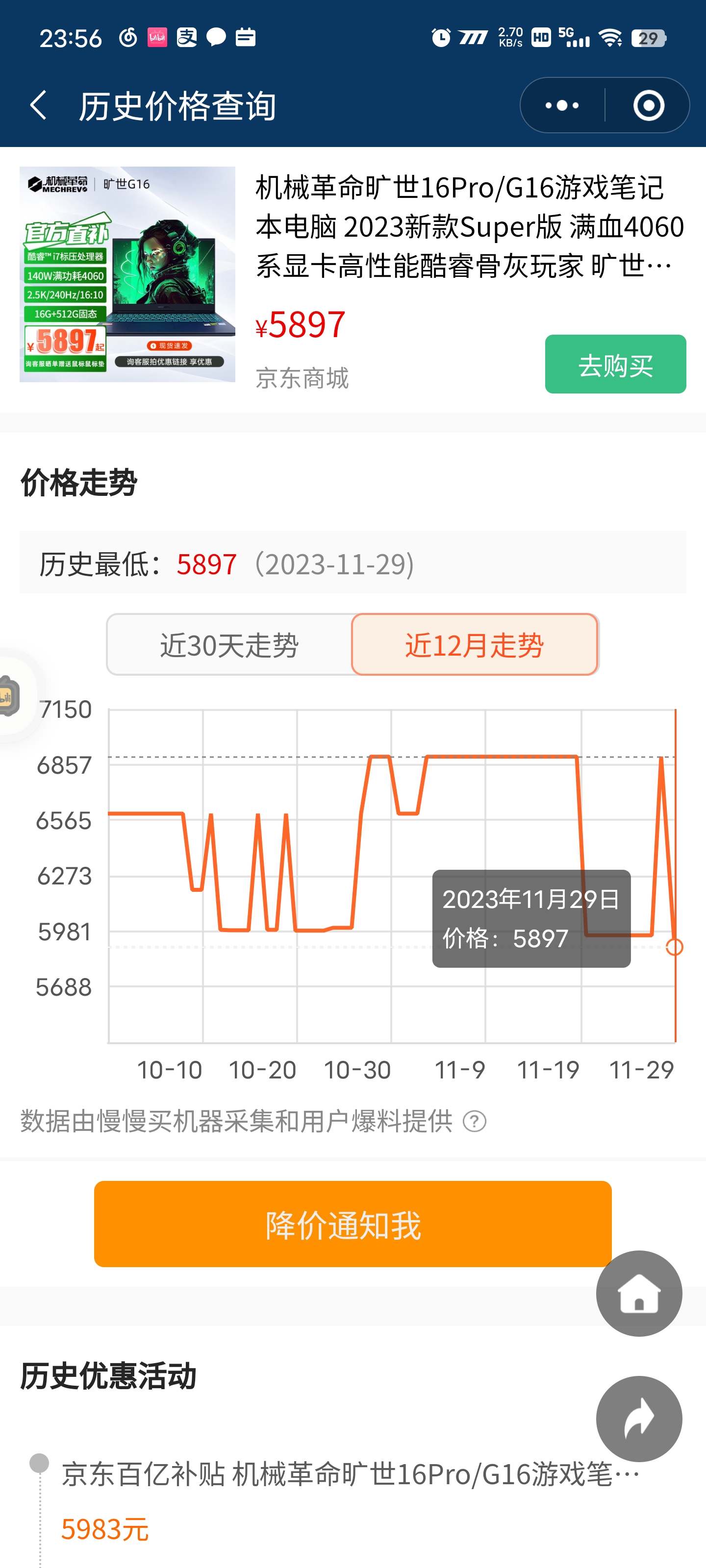
Task: Tap the 去购买 button
Action: (615, 364)
